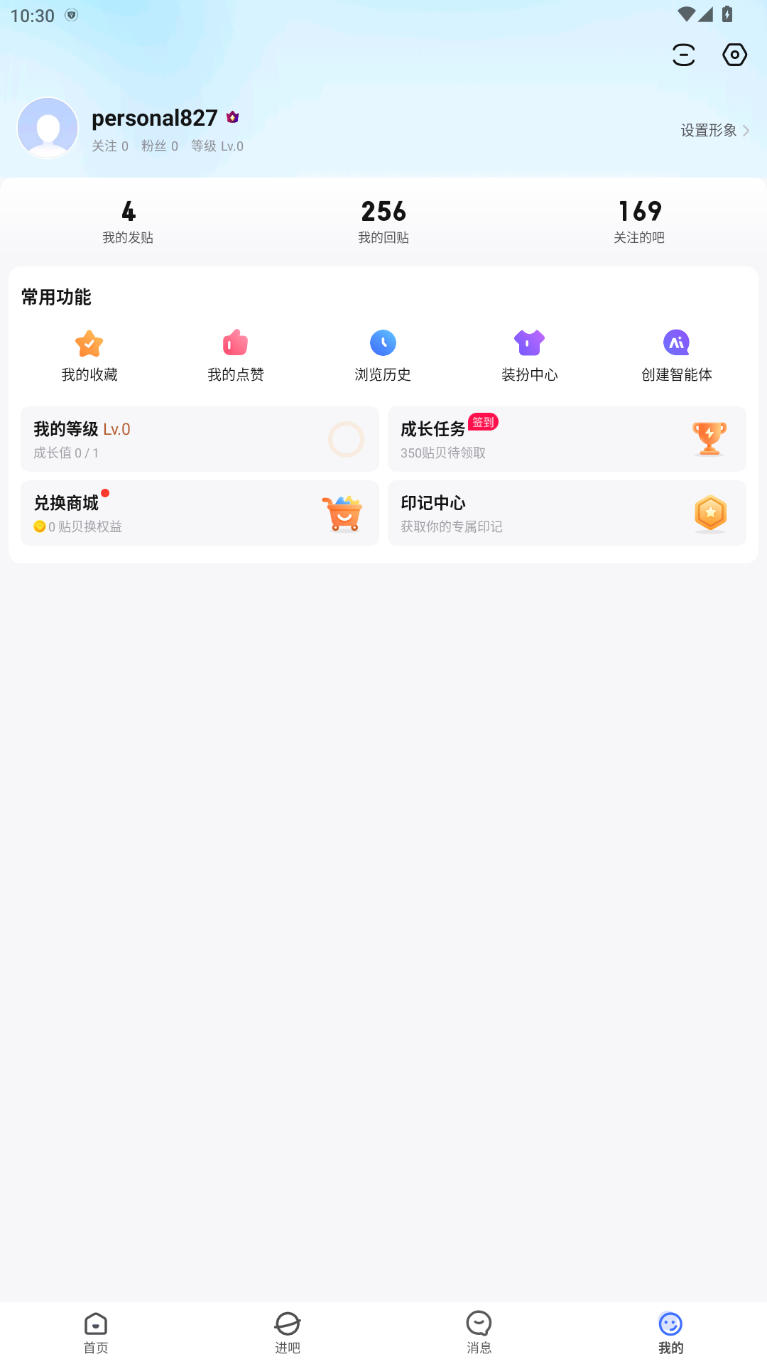767x1364 pixels.
Task: Switch to the 消息 tab
Action: coord(479,1333)
